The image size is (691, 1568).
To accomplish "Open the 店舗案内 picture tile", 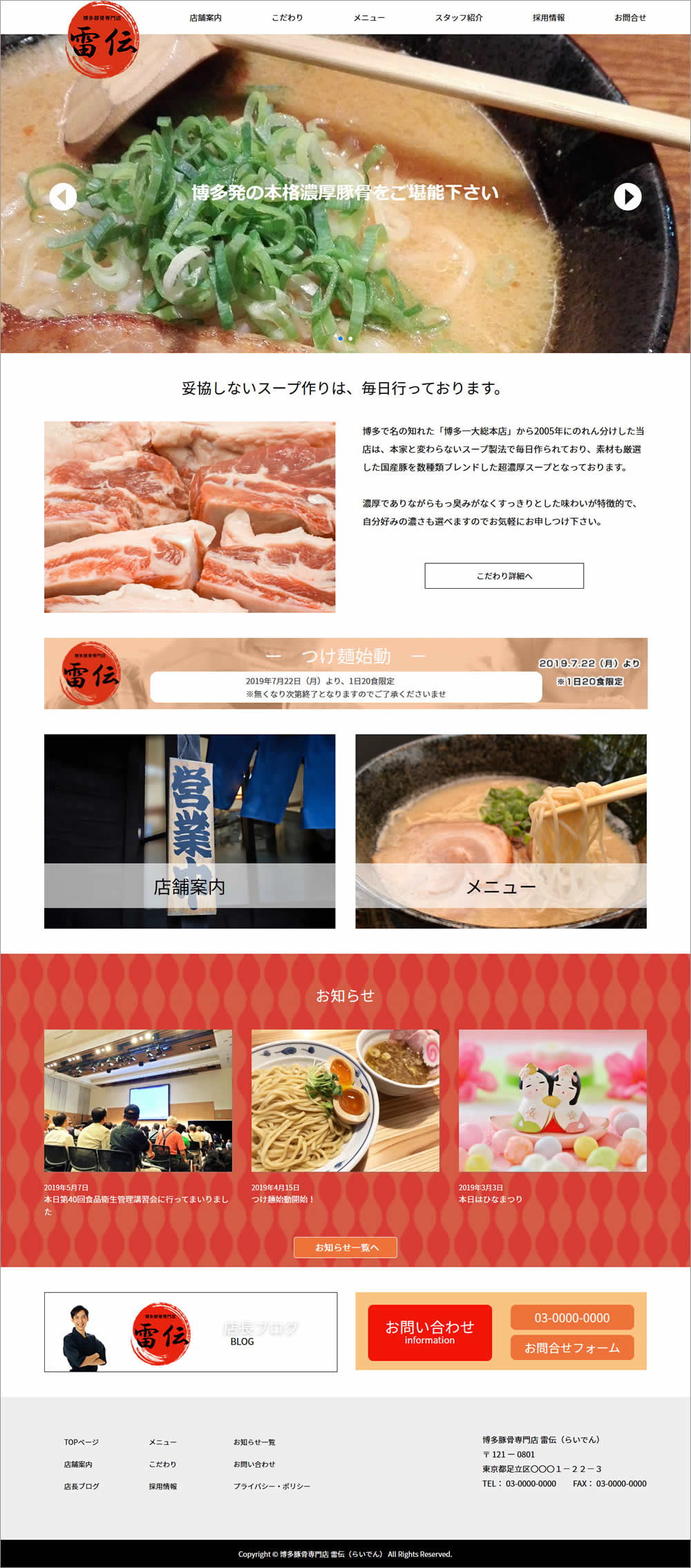I will tap(189, 831).
